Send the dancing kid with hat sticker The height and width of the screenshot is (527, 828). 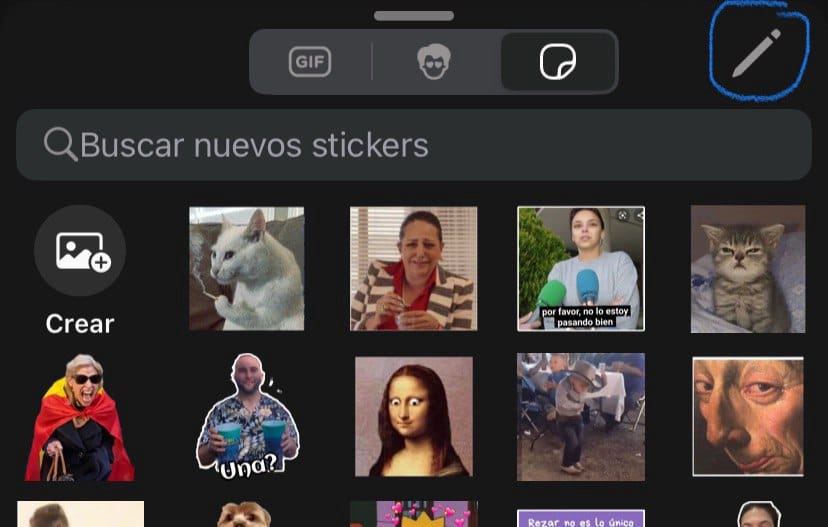(x=580, y=415)
